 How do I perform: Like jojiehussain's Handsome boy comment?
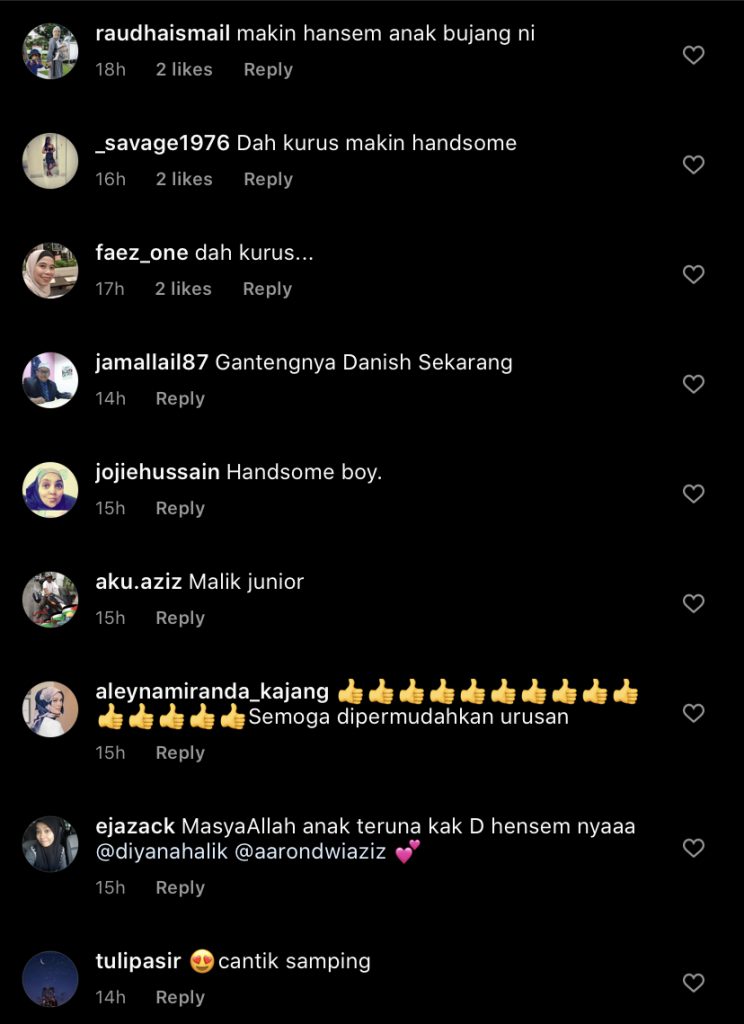click(693, 494)
